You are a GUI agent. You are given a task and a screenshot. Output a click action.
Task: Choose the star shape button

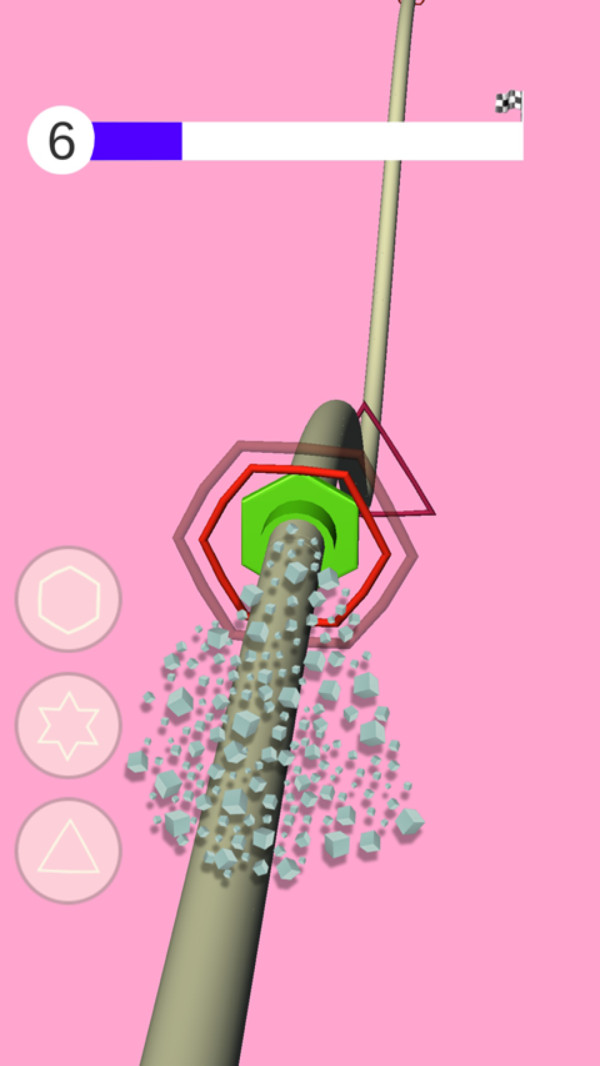click(x=68, y=726)
